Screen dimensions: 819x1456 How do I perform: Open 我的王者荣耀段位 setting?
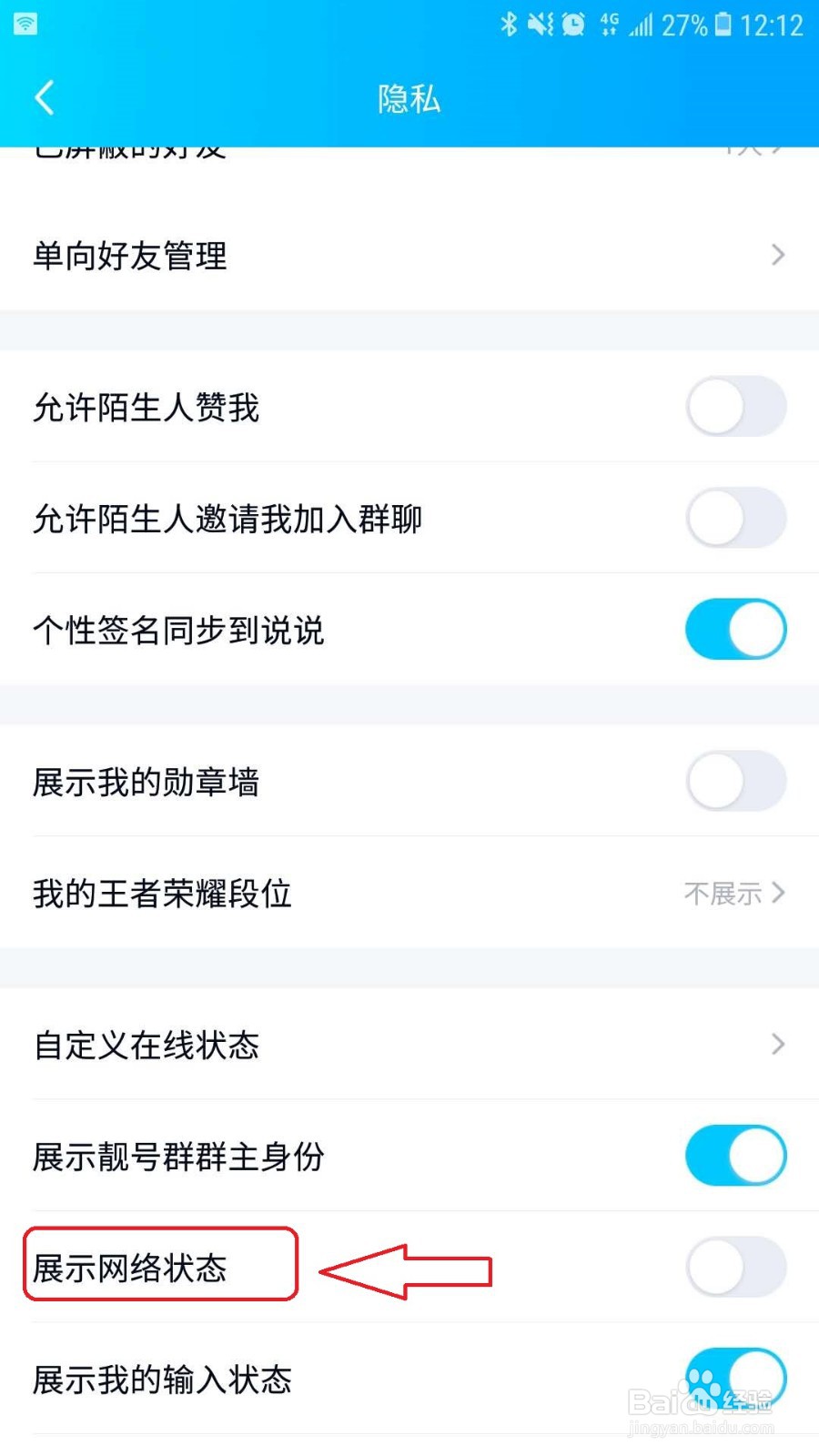pos(409,893)
